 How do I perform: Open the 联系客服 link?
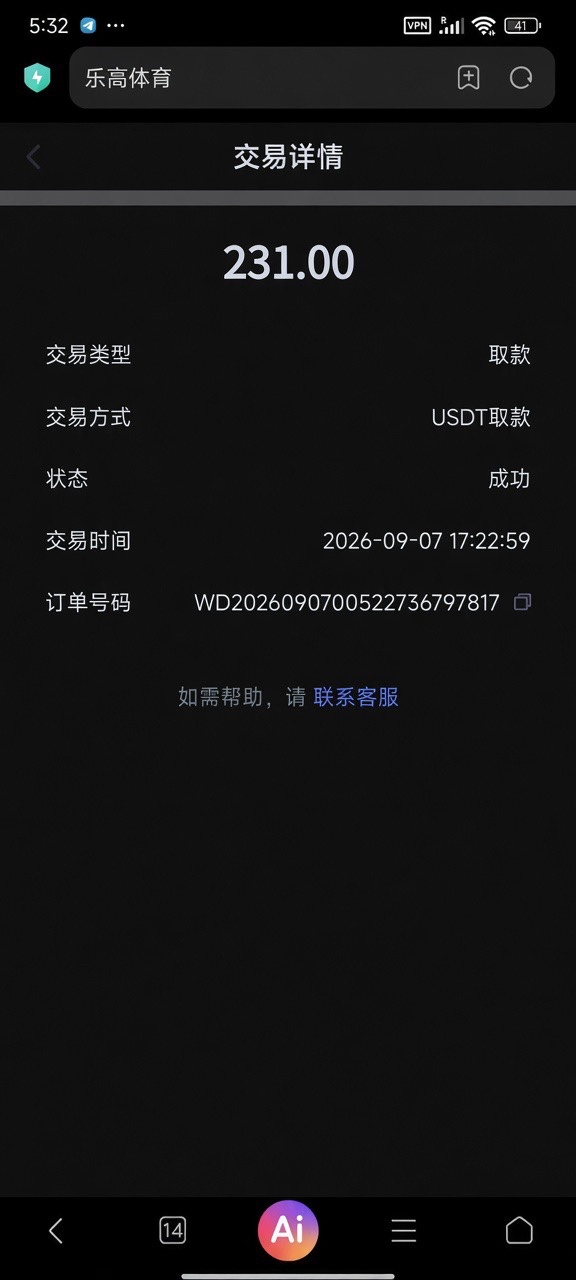356,697
